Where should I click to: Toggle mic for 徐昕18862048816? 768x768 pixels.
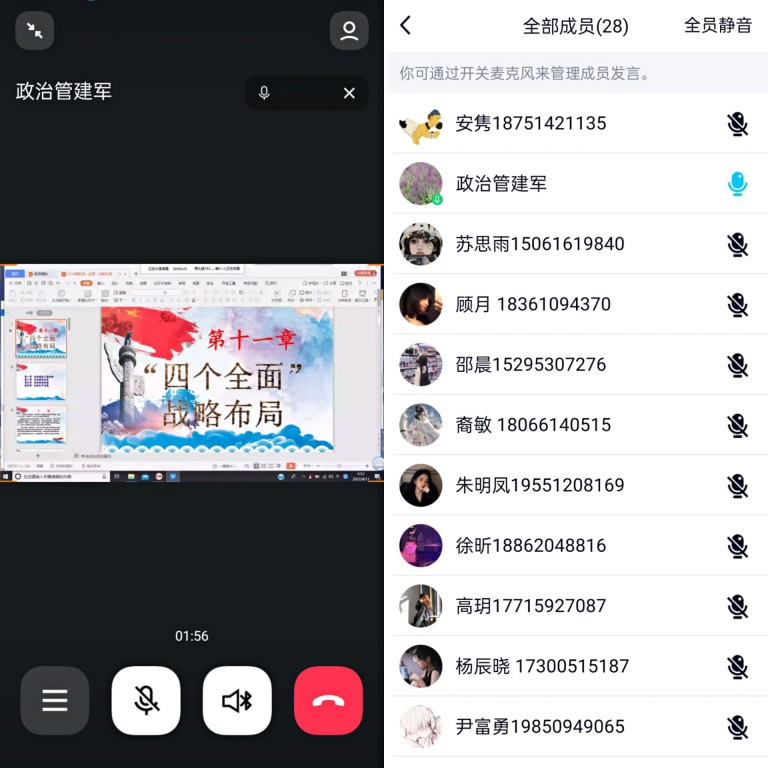[737, 546]
